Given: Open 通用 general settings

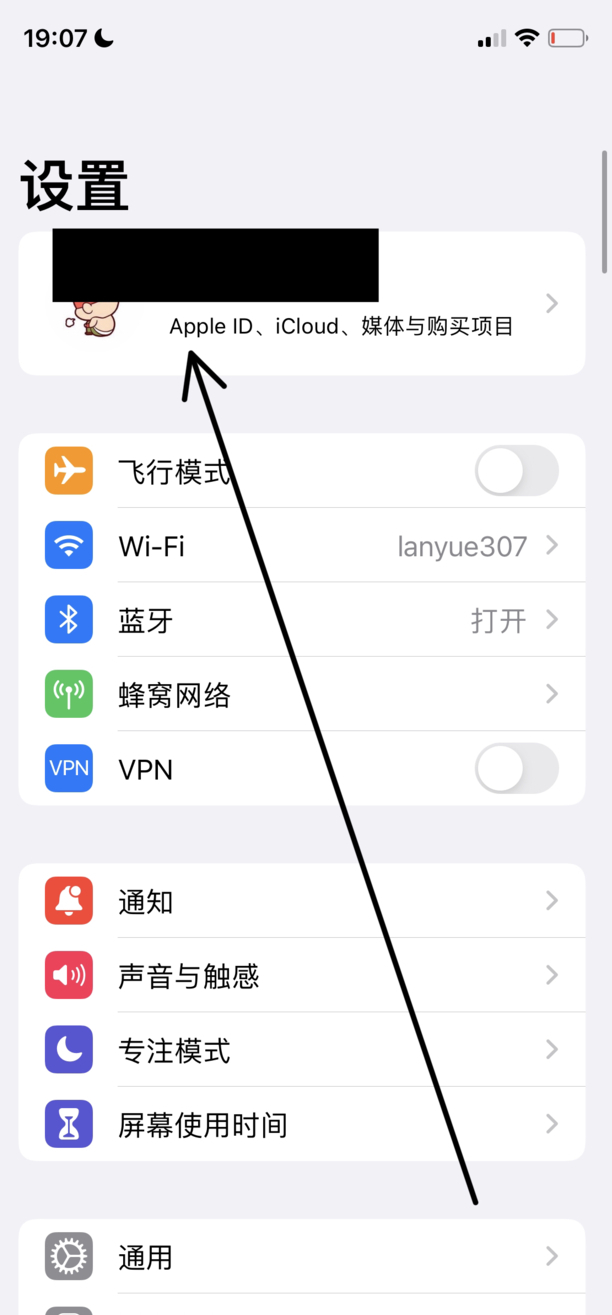Looking at the screenshot, I should tap(300, 1256).
